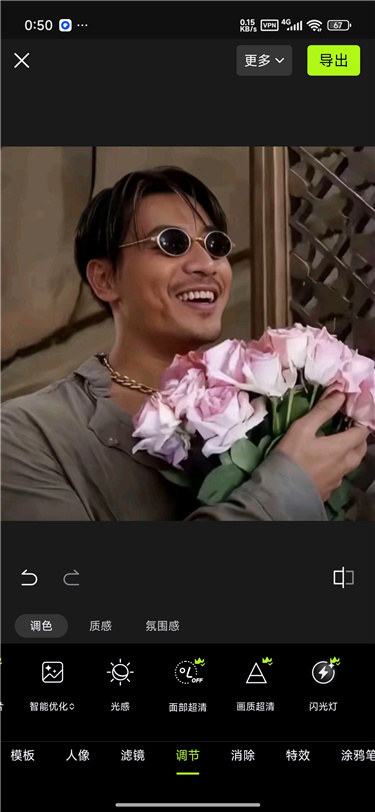This screenshot has height=812, width=375.
Task: Open the 消除 erase tab
Action: pyautogui.click(x=243, y=756)
